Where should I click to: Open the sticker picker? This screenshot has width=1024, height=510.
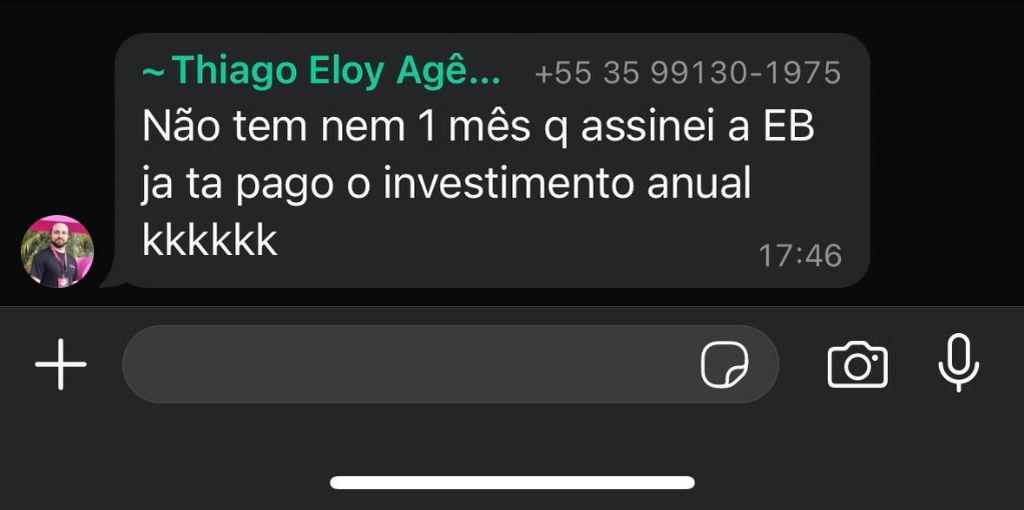724,364
